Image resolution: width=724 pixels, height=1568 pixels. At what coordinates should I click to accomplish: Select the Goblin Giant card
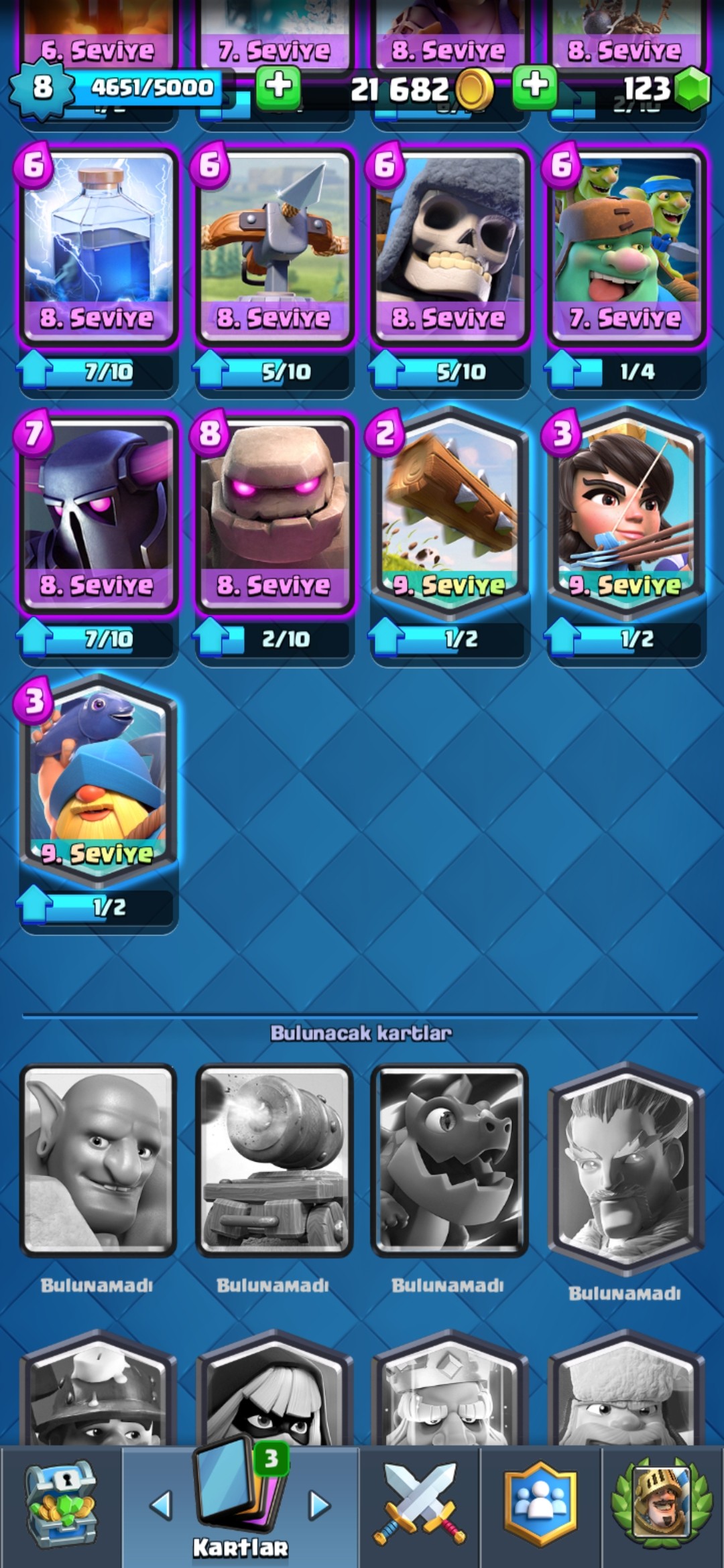click(625, 246)
